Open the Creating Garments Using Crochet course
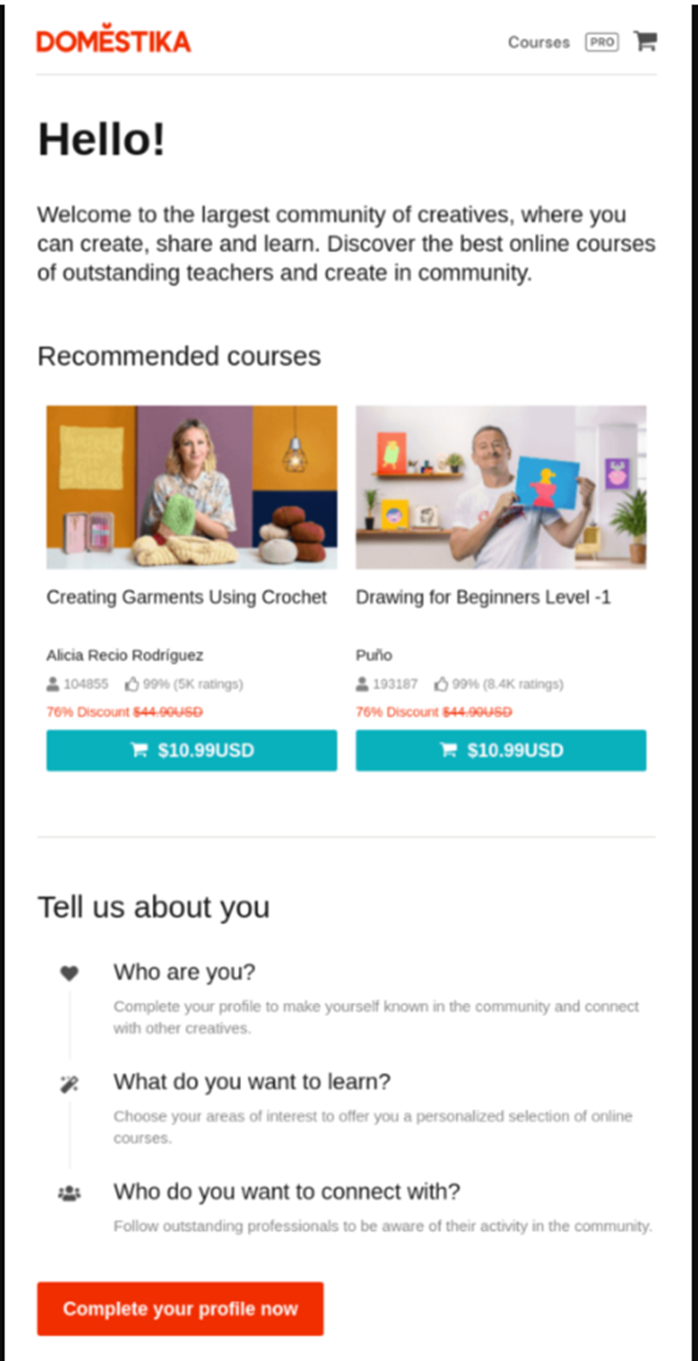Viewport: 698px width, 1361px height. (186, 597)
